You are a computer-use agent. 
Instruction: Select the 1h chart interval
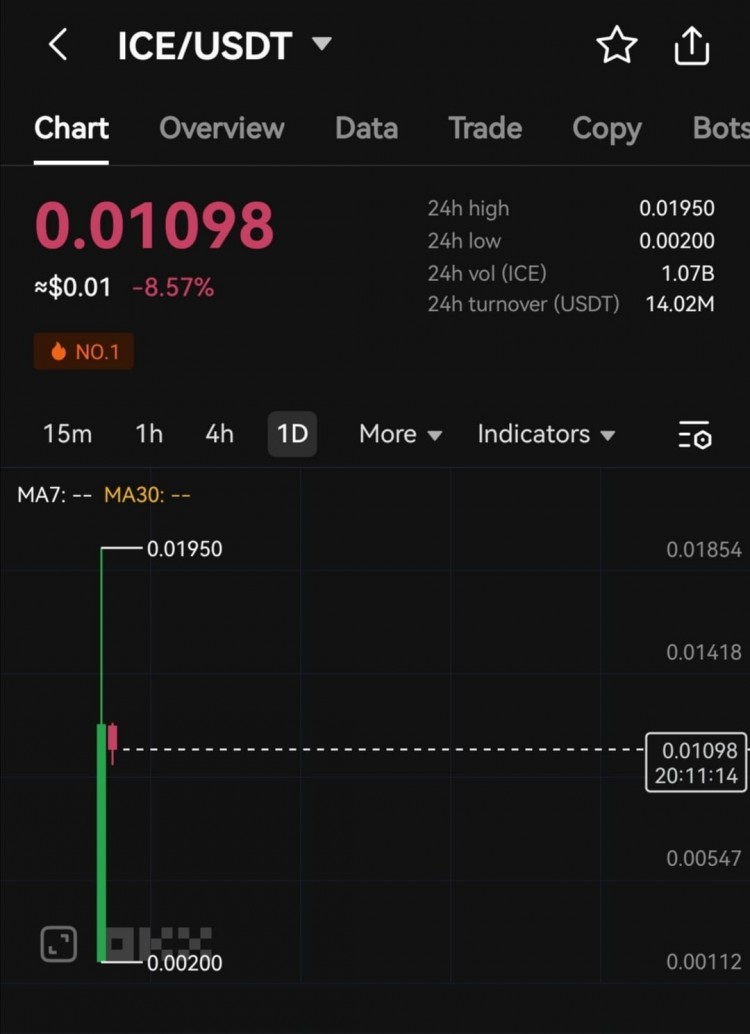point(149,434)
